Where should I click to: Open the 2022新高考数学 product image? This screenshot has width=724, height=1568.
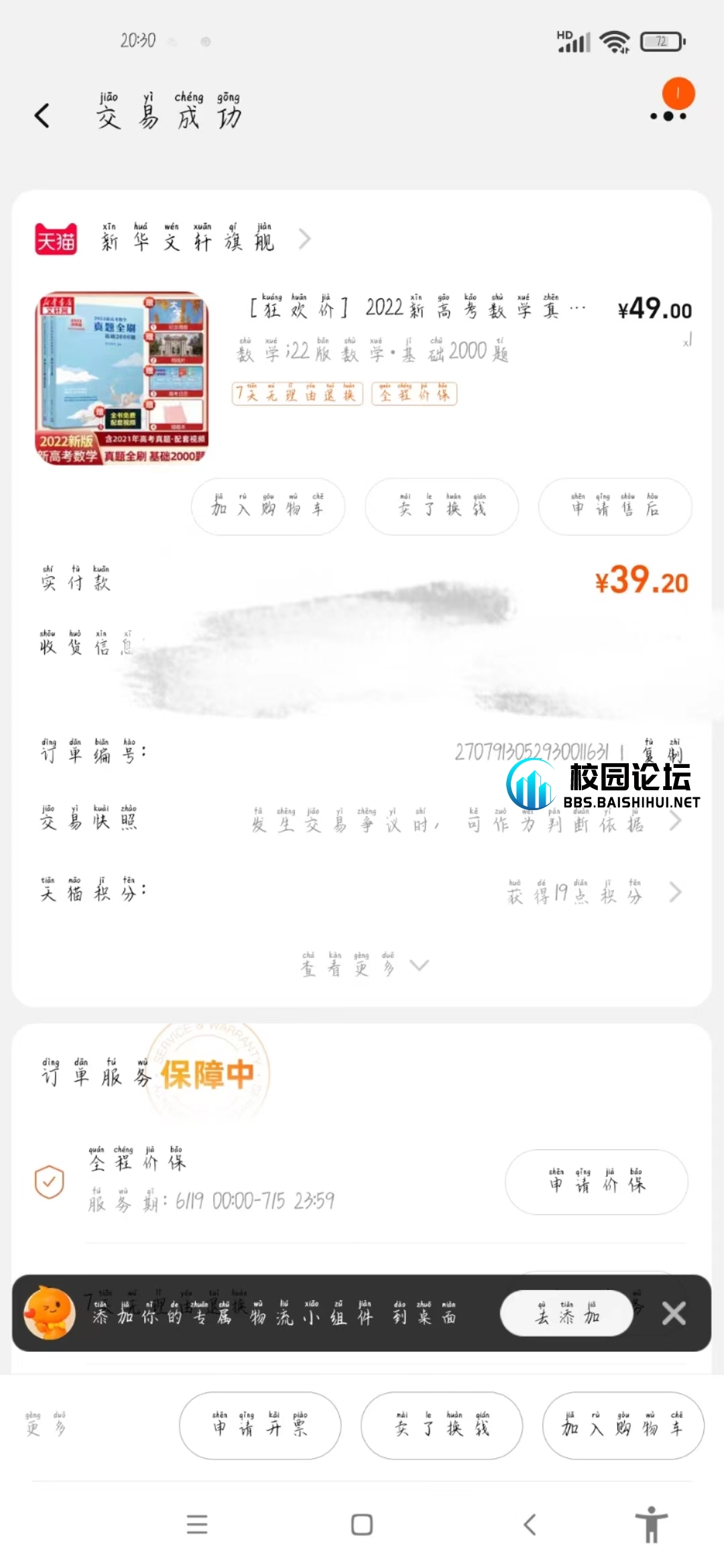[121, 377]
